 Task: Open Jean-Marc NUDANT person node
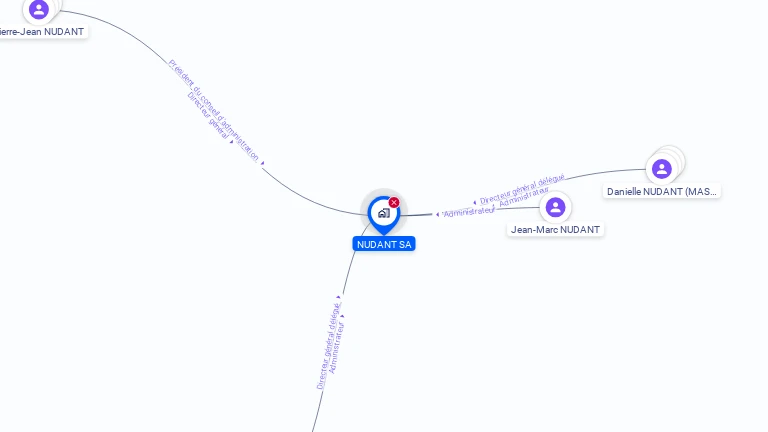point(555,207)
